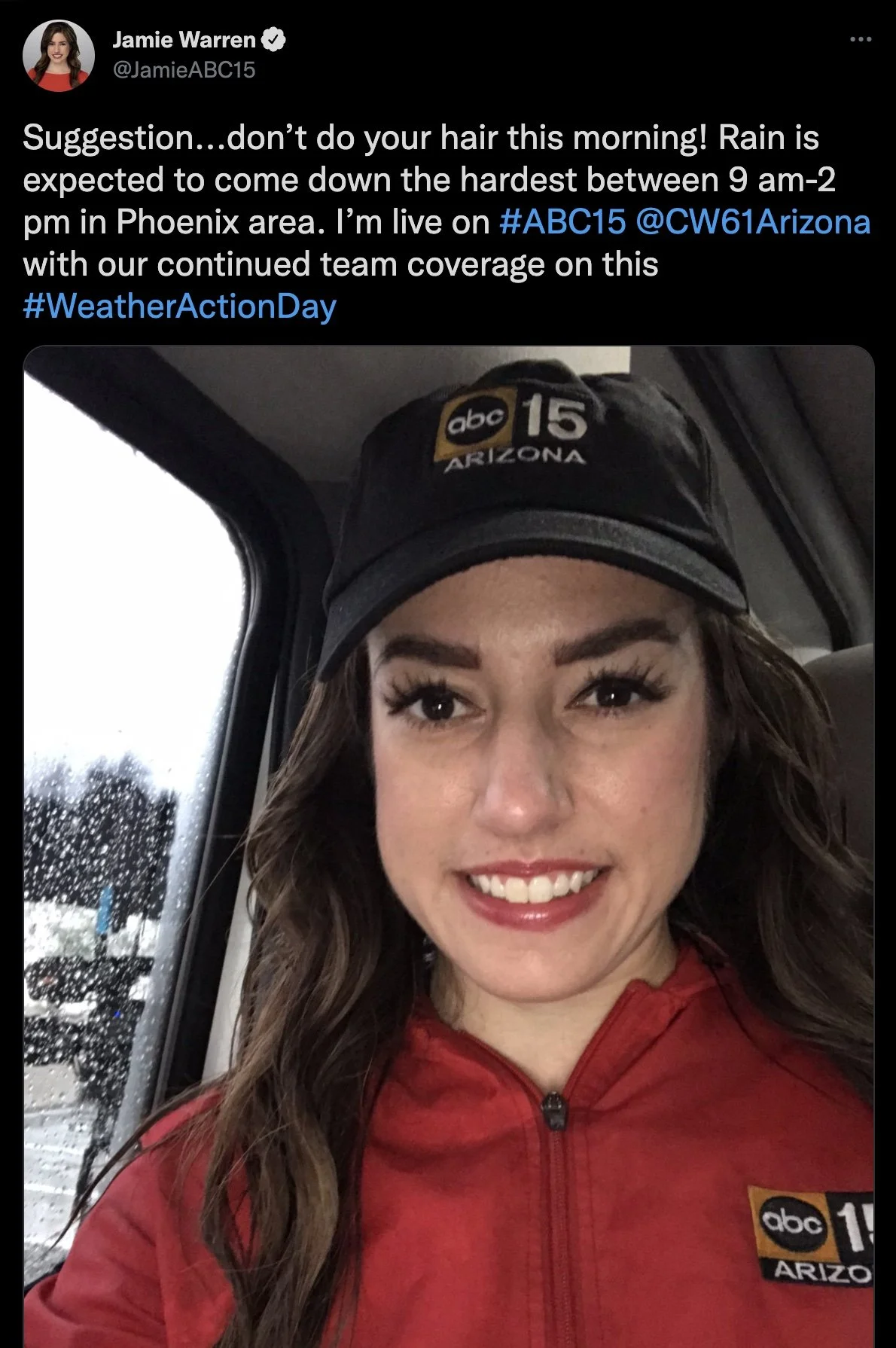Tap the Jamie Warren display name

pyautogui.click(x=184, y=39)
